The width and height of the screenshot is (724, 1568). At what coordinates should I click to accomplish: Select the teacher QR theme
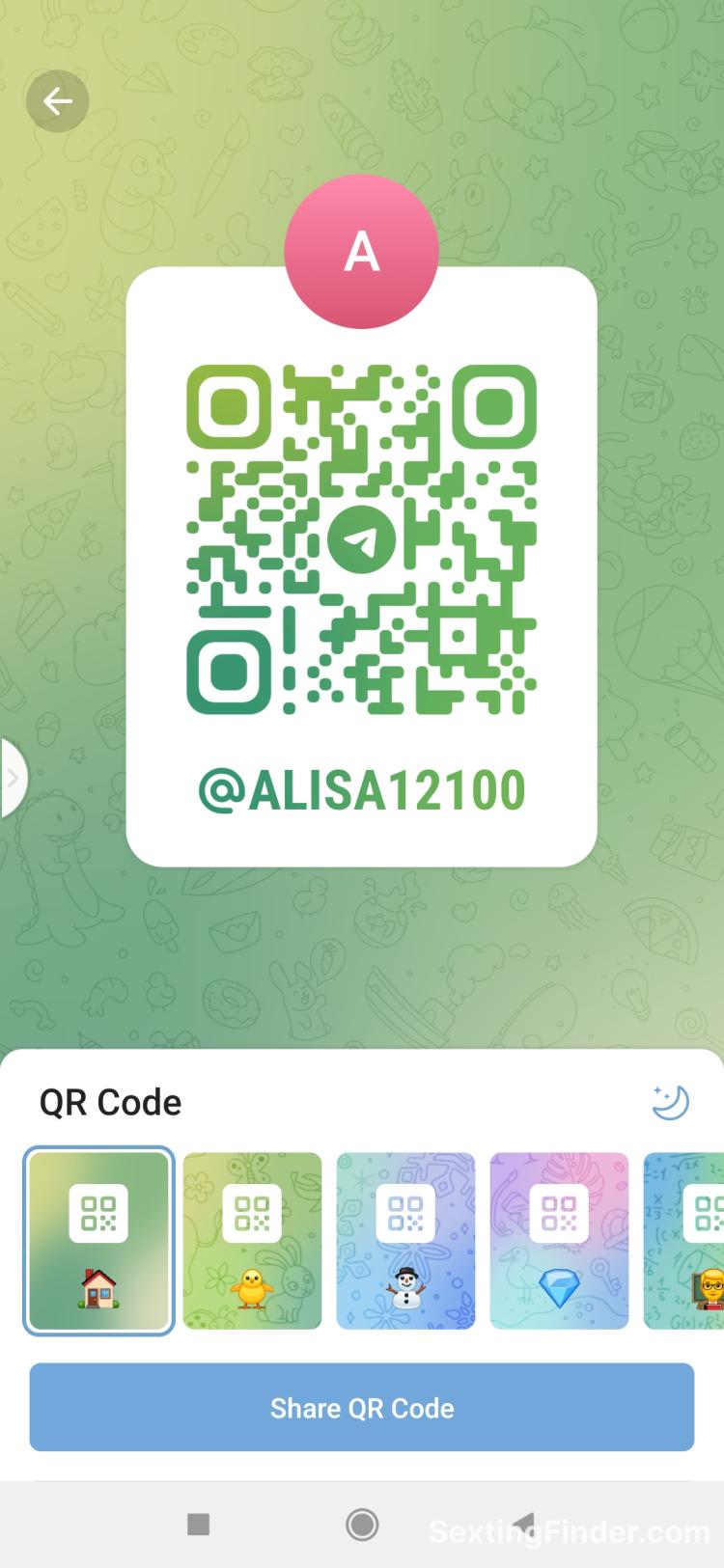coord(687,1240)
